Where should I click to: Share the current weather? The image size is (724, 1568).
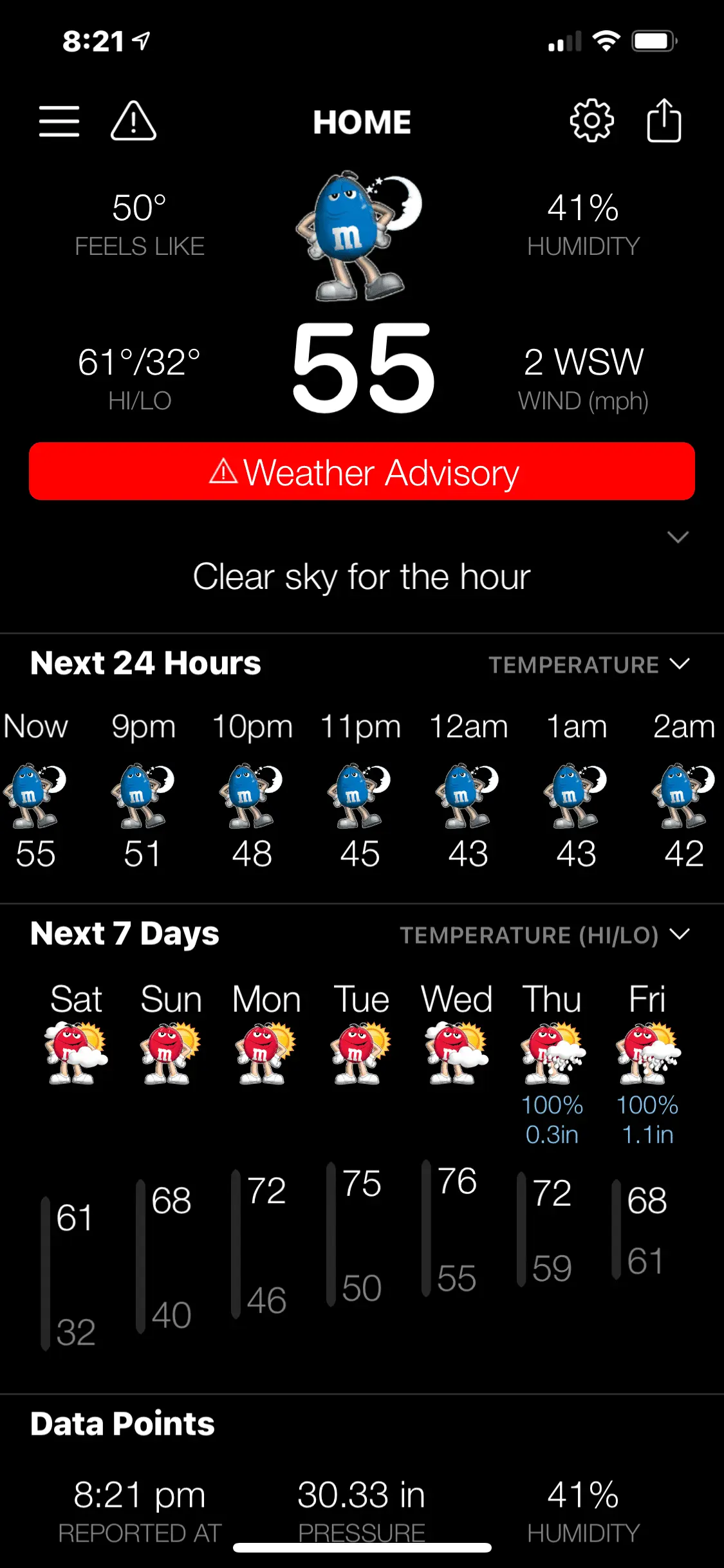(x=664, y=120)
